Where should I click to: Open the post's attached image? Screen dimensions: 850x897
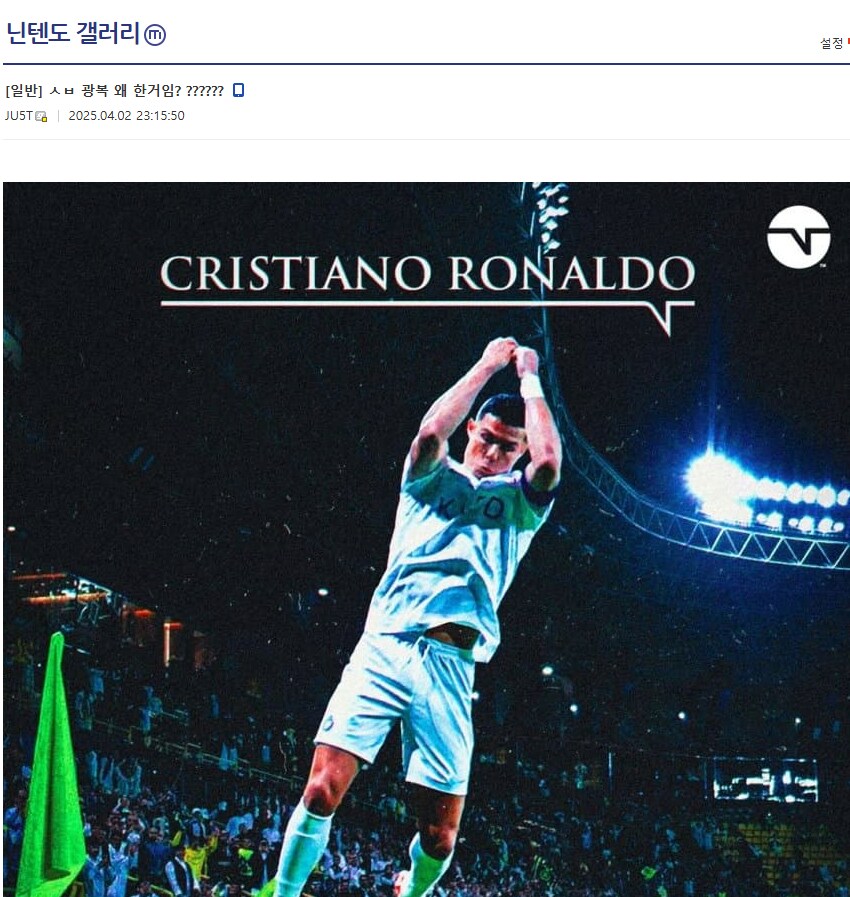click(x=426, y=538)
